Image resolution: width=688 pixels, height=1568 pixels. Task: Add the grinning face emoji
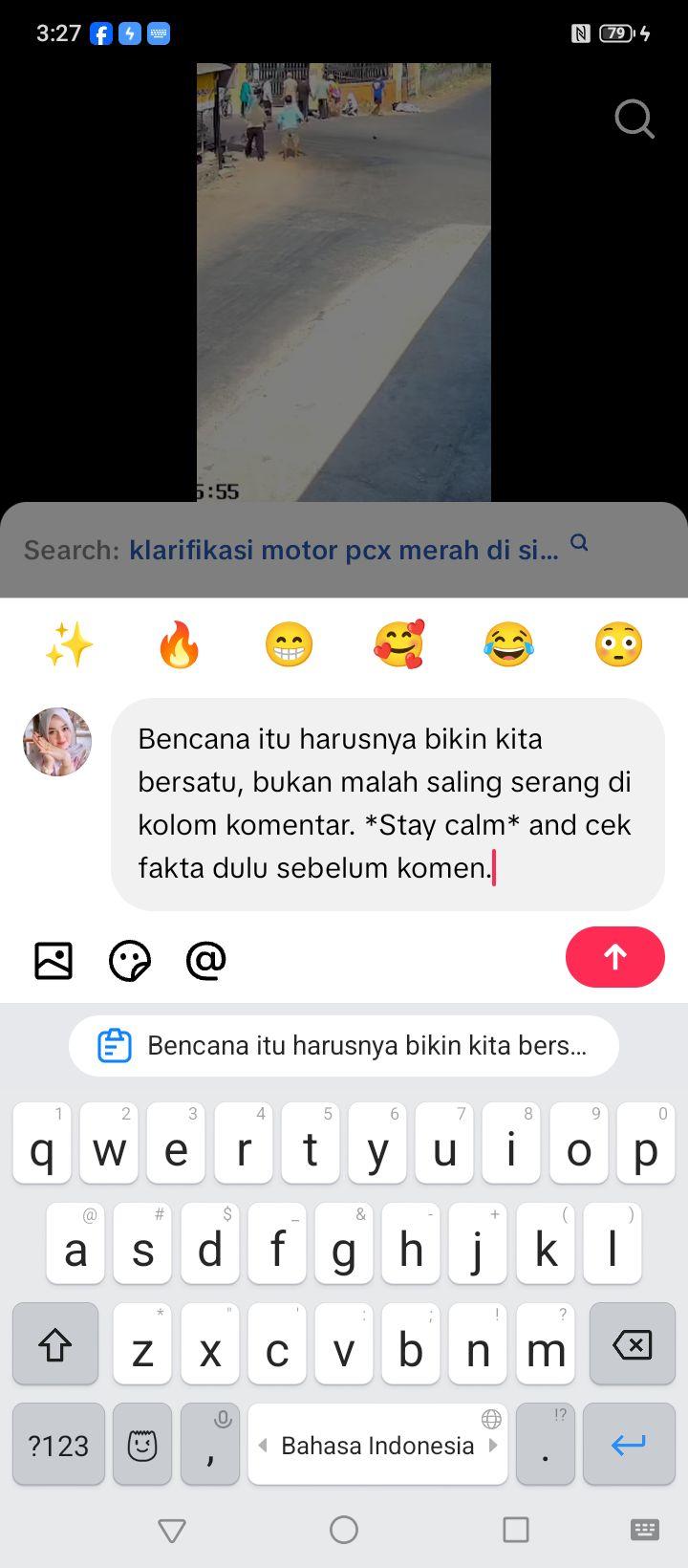(x=289, y=643)
